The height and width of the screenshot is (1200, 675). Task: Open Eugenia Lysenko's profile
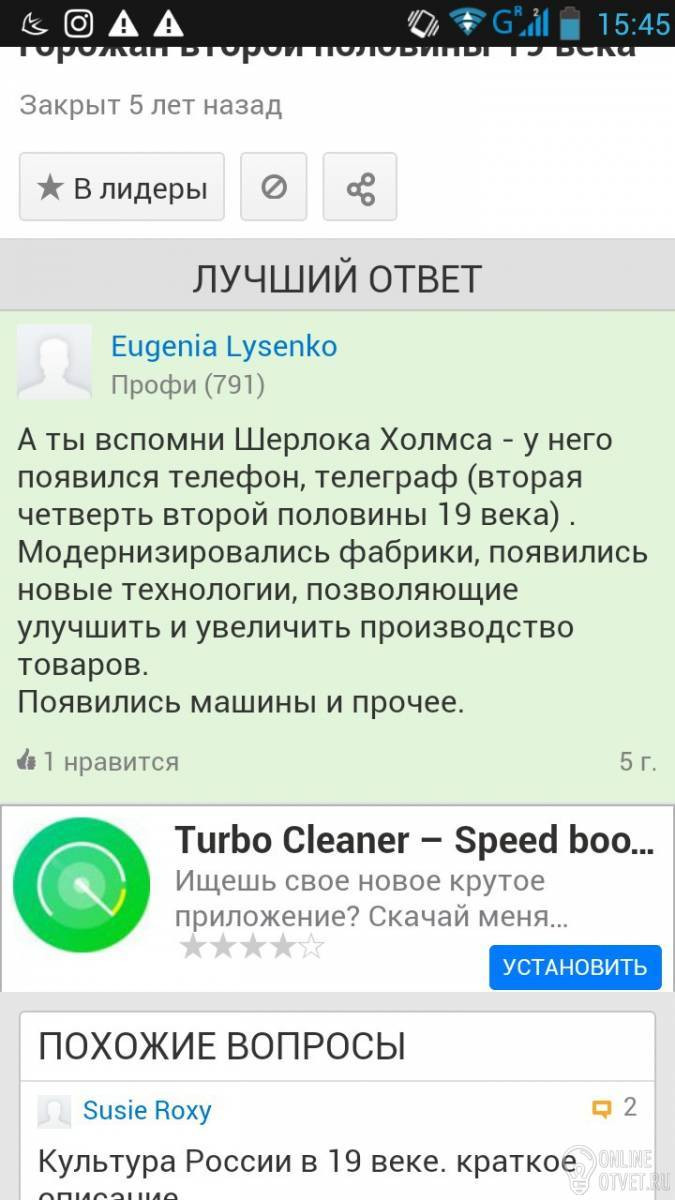tap(223, 347)
